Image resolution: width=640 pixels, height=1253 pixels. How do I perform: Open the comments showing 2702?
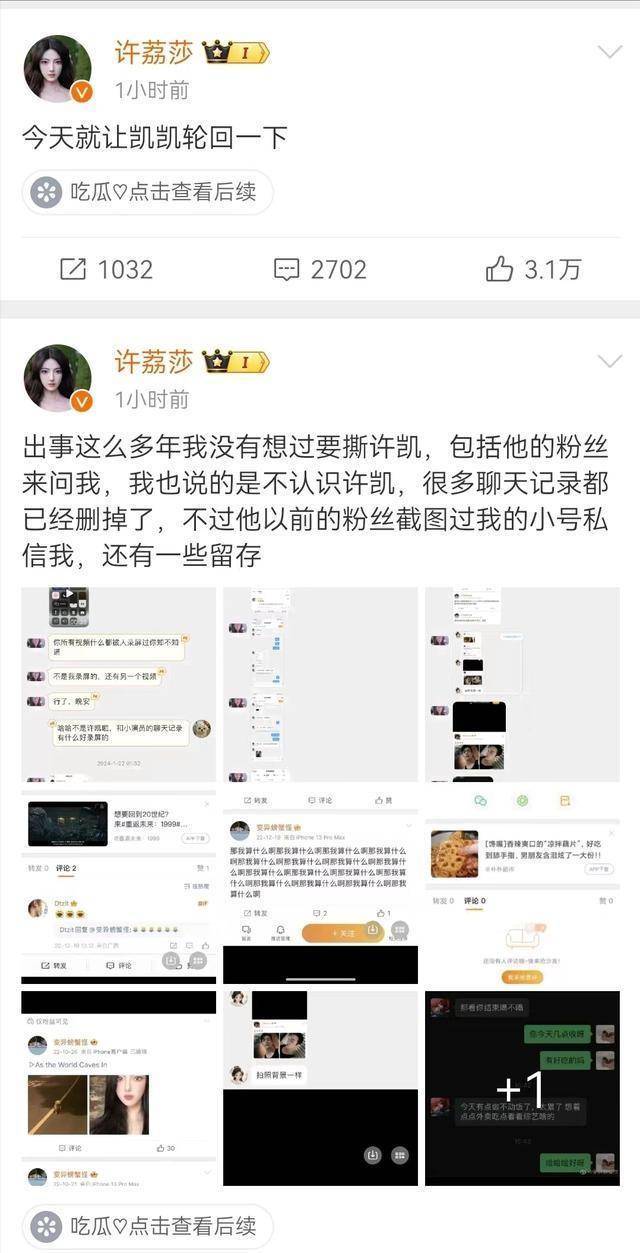320,269
